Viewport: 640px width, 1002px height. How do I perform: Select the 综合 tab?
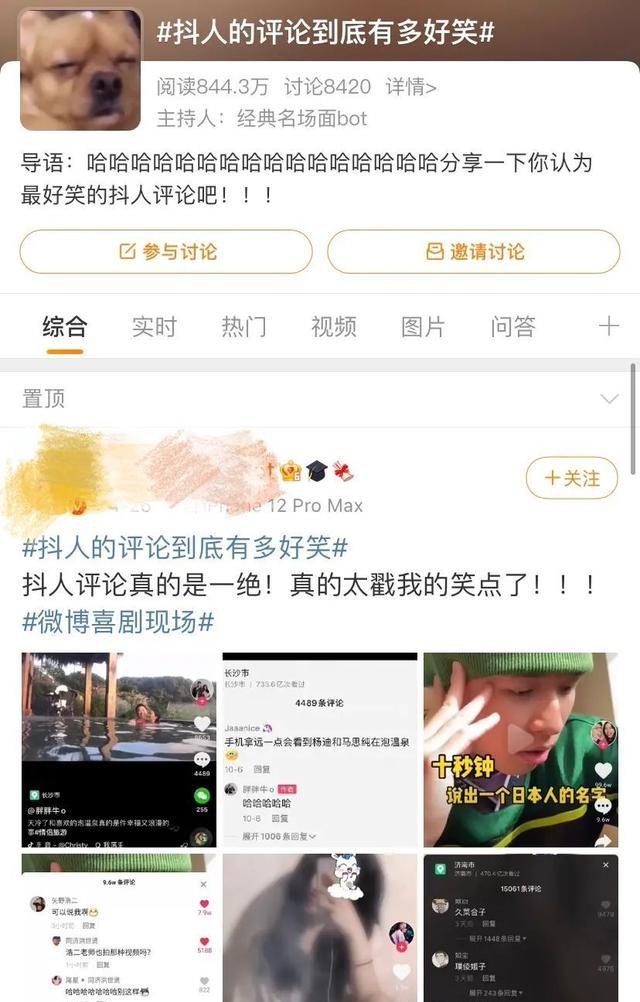(65, 326)
